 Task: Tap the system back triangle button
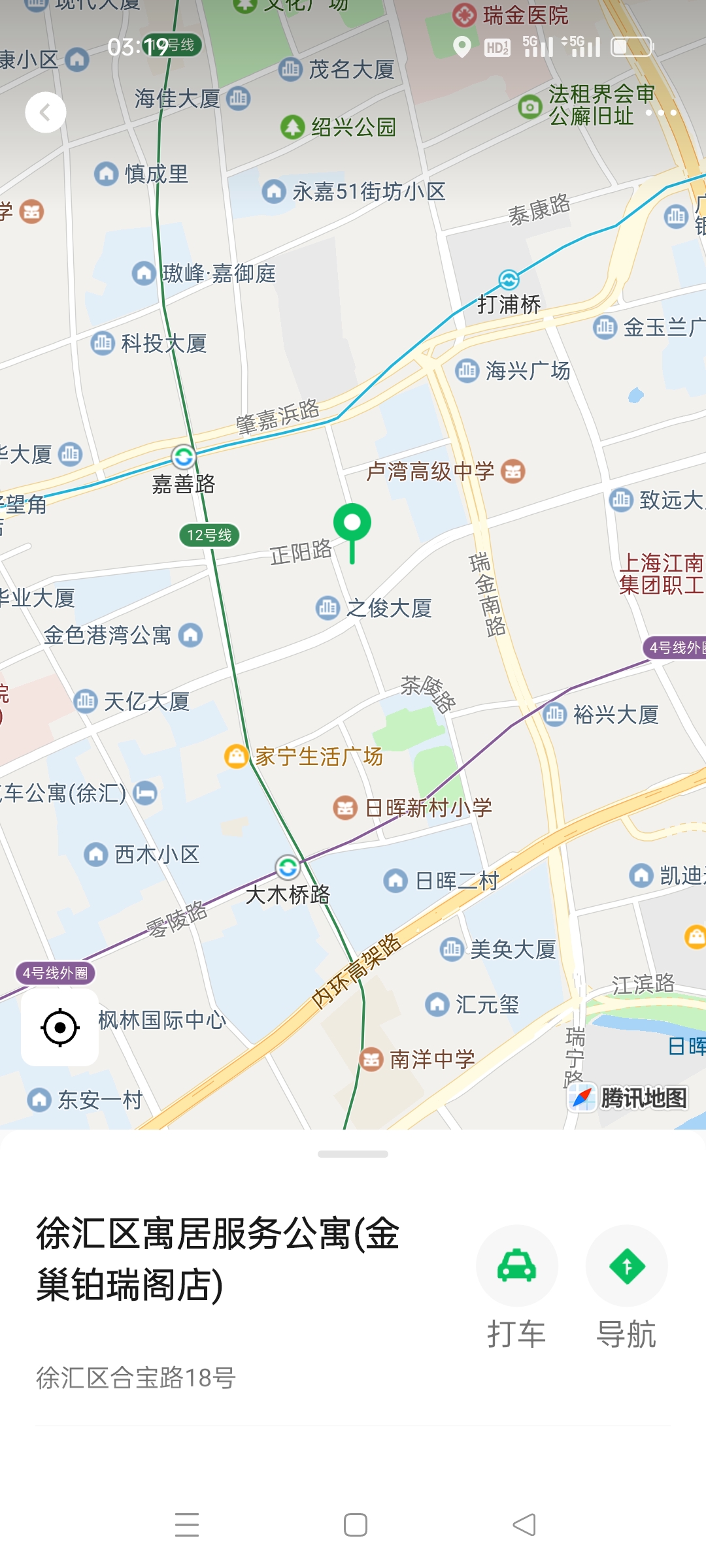click(x=524, y=1525)
